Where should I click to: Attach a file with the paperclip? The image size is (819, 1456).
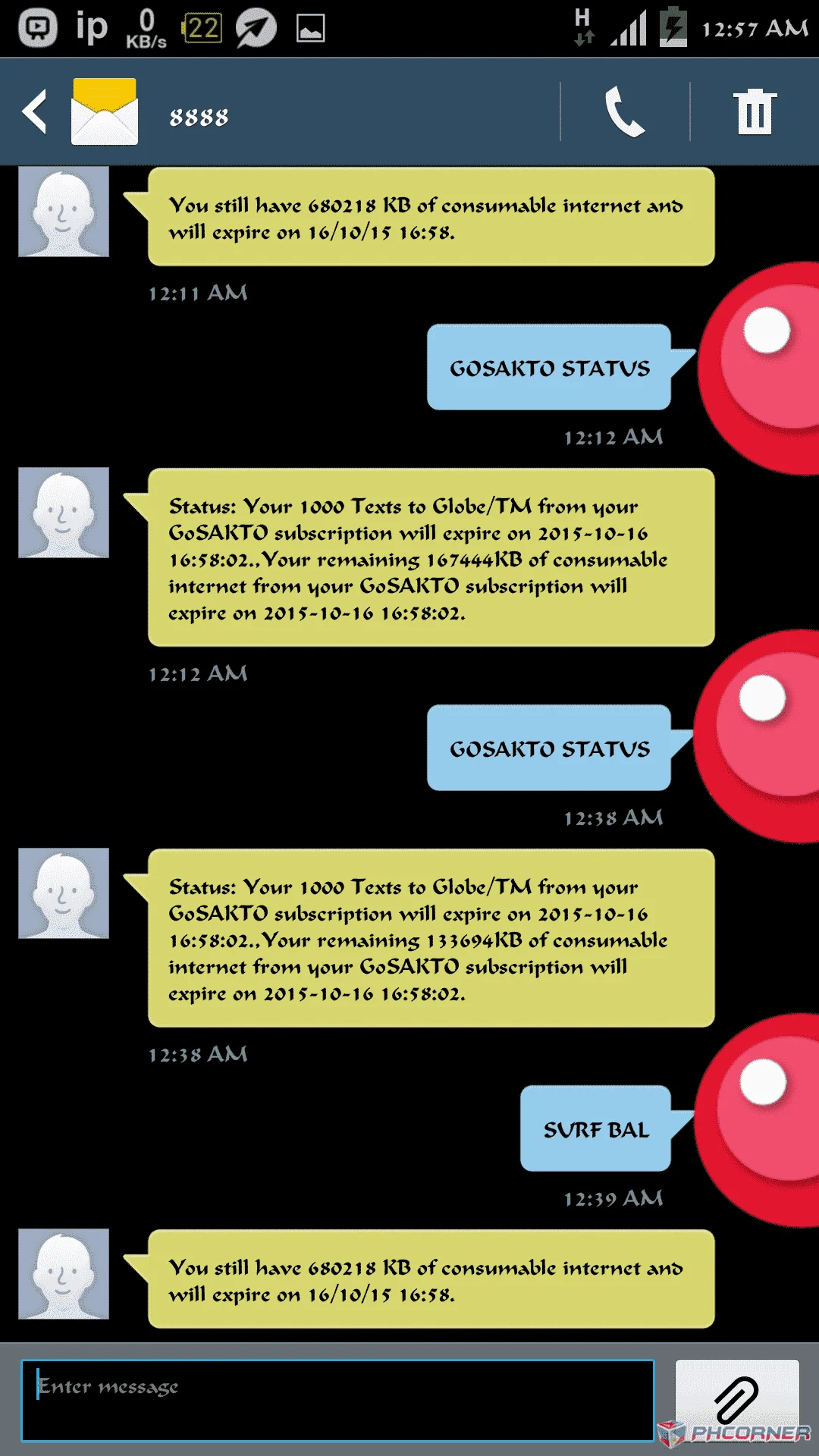[x=736, y=1400]
